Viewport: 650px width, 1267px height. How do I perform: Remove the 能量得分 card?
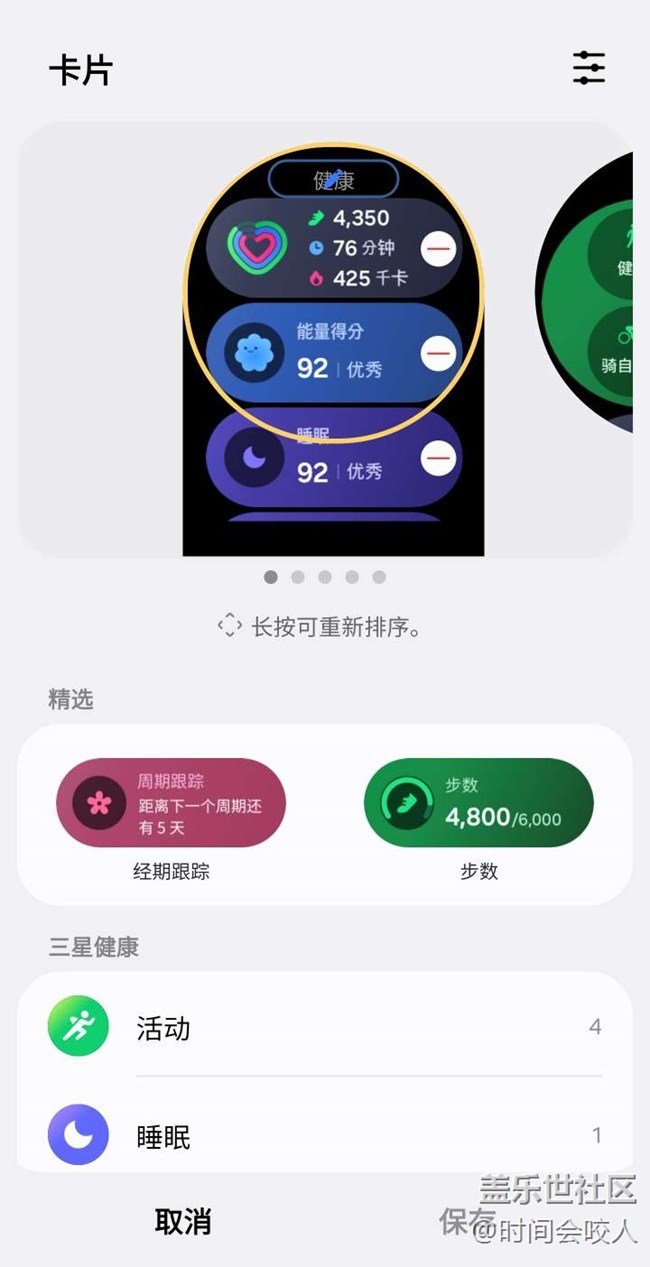[x=438, y=353]
